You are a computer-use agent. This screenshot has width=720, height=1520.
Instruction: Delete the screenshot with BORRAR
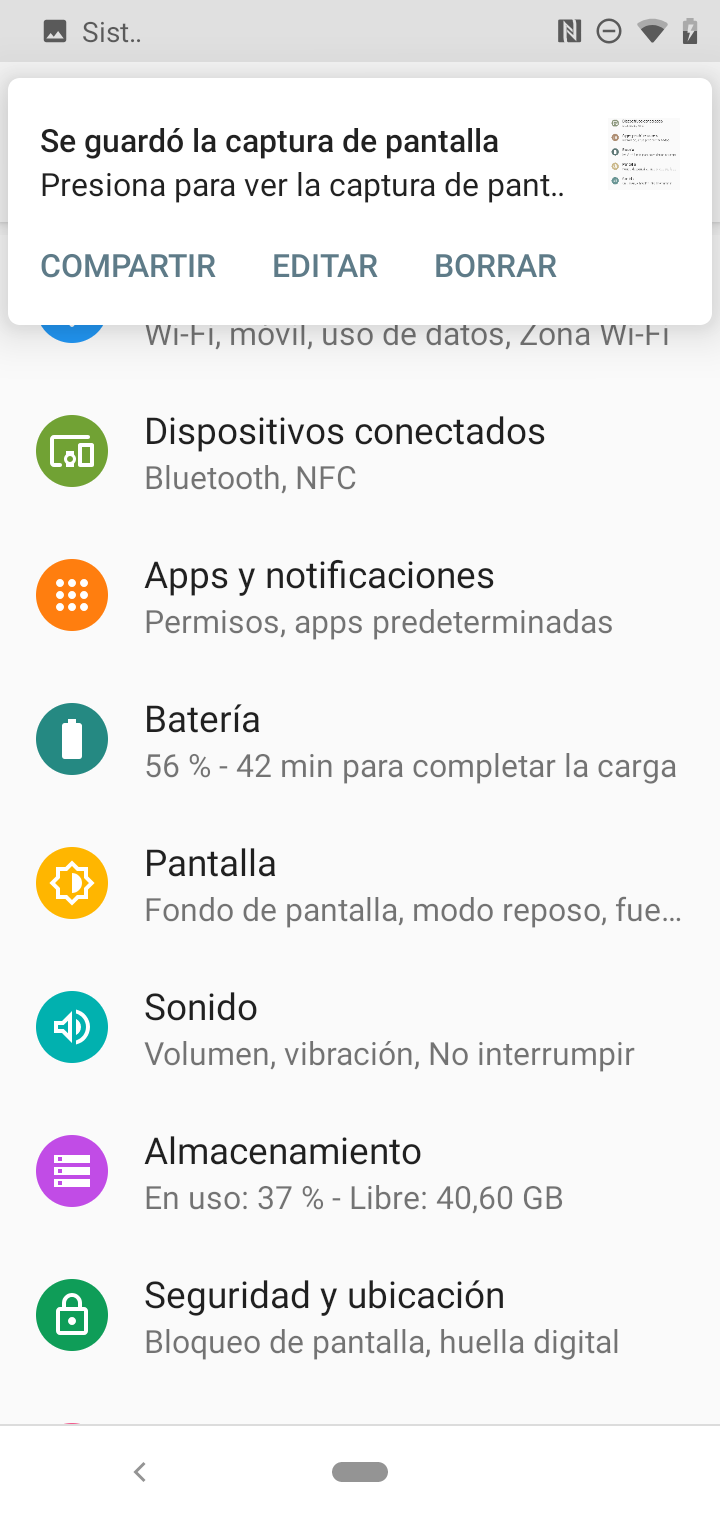(495, 266)
